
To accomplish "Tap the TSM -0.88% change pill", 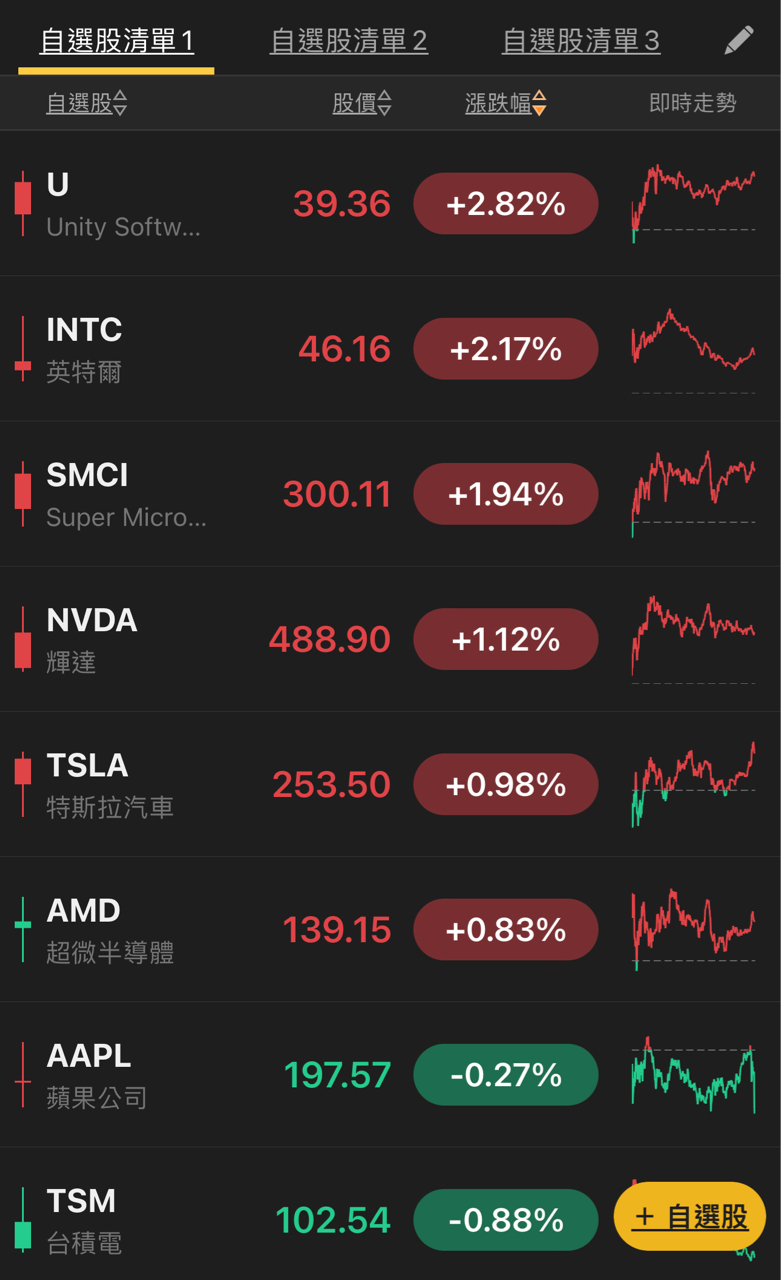I will (505, 1219).
